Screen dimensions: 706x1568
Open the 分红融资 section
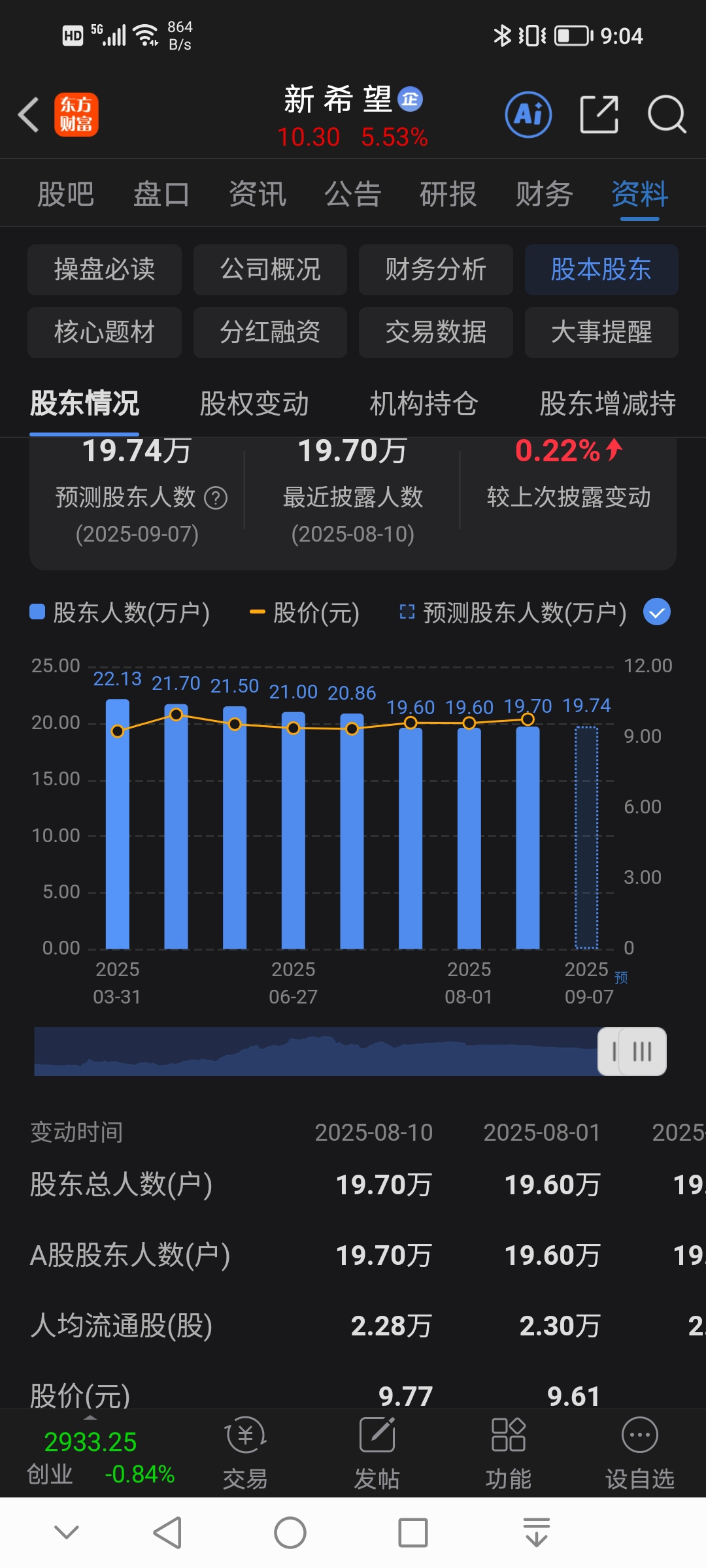pyautogui.click(x=270, y=332)
